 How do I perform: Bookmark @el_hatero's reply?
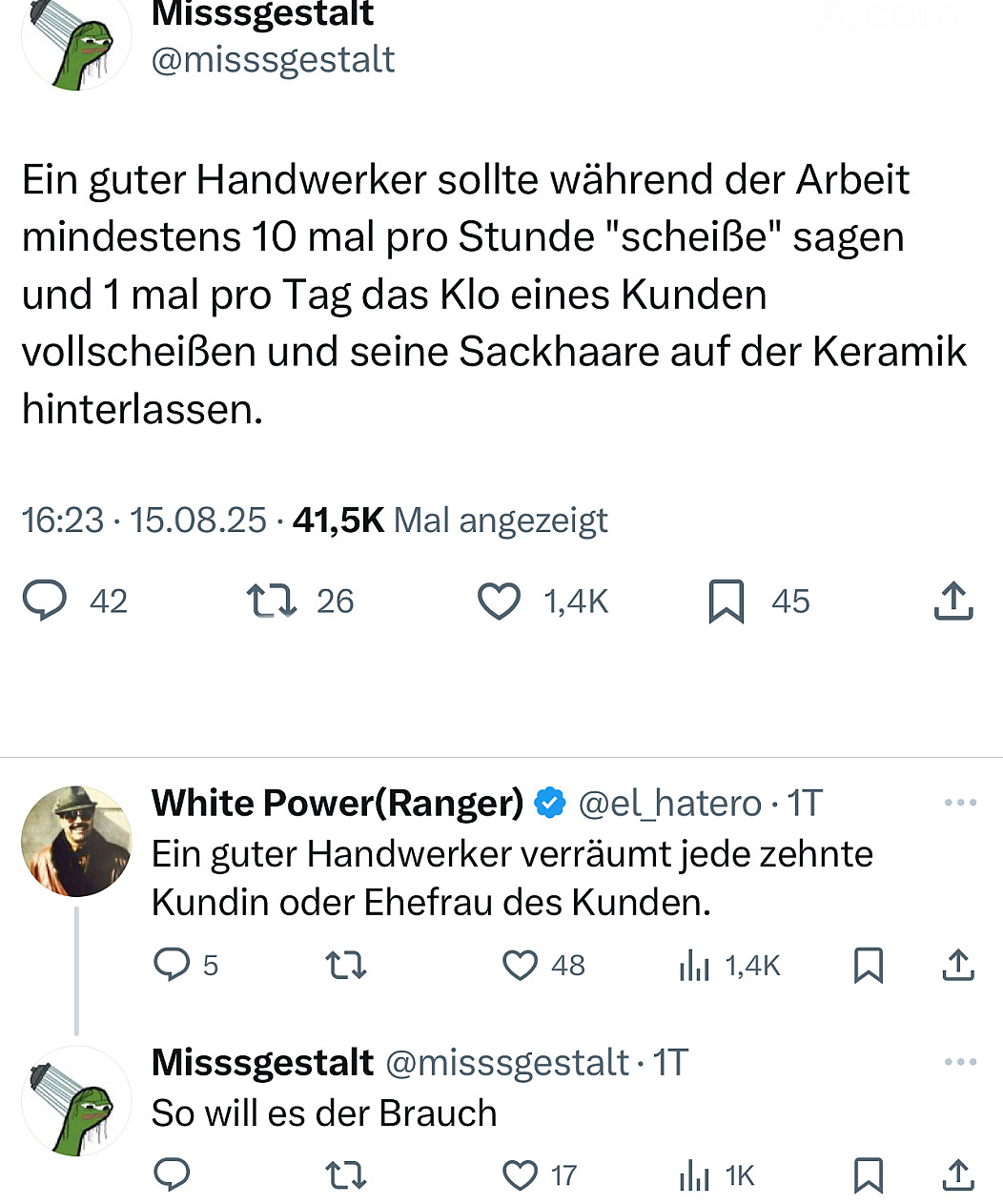[x=868, y=966]
